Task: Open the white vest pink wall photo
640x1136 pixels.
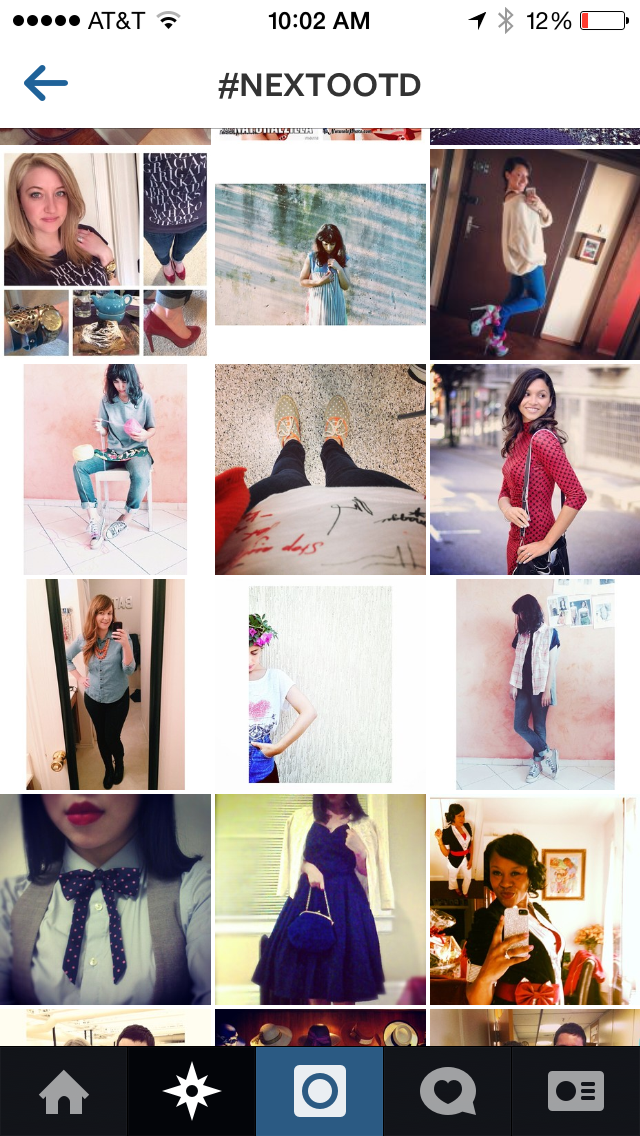Action: click(x=535, y=684)
